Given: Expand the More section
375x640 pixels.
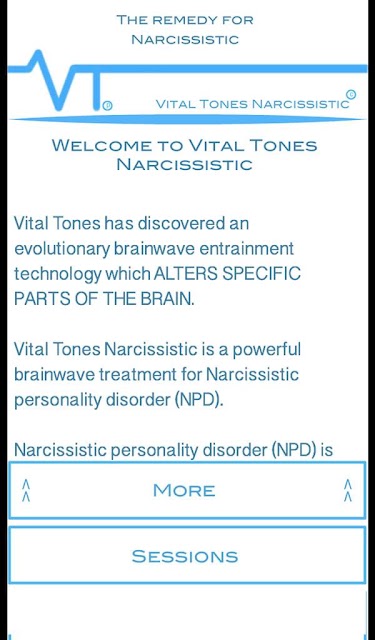Looking at the screenshot, I should pyautogui.click(x=187, y=490).
